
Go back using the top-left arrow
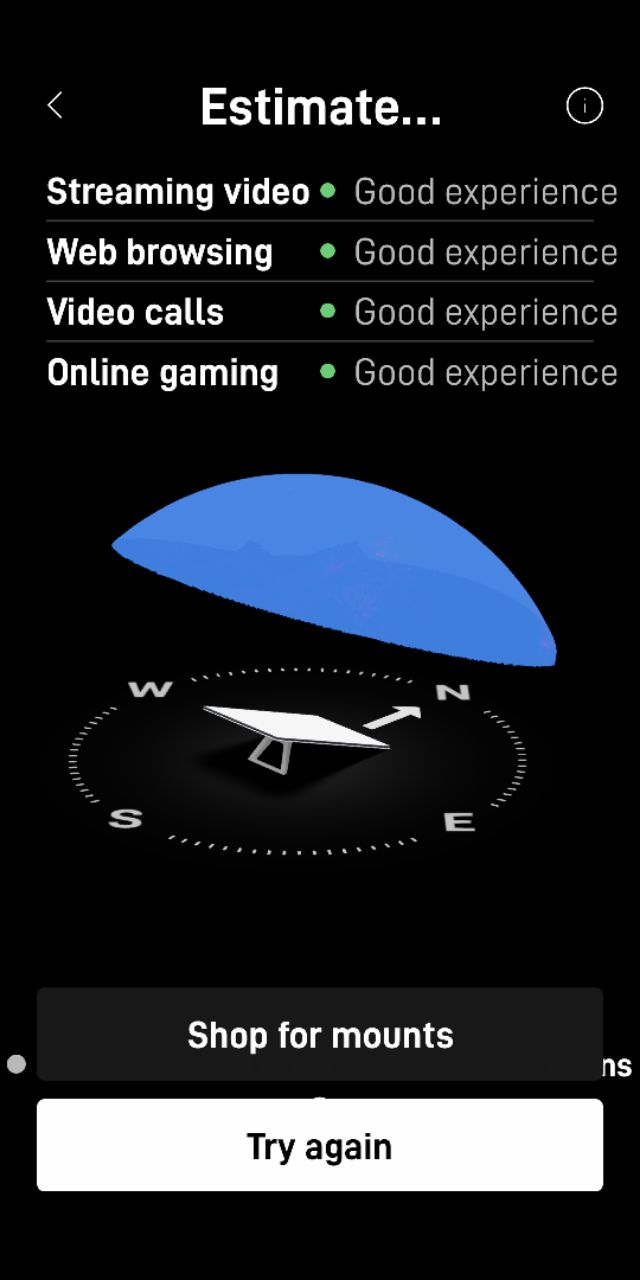(55, 105)
